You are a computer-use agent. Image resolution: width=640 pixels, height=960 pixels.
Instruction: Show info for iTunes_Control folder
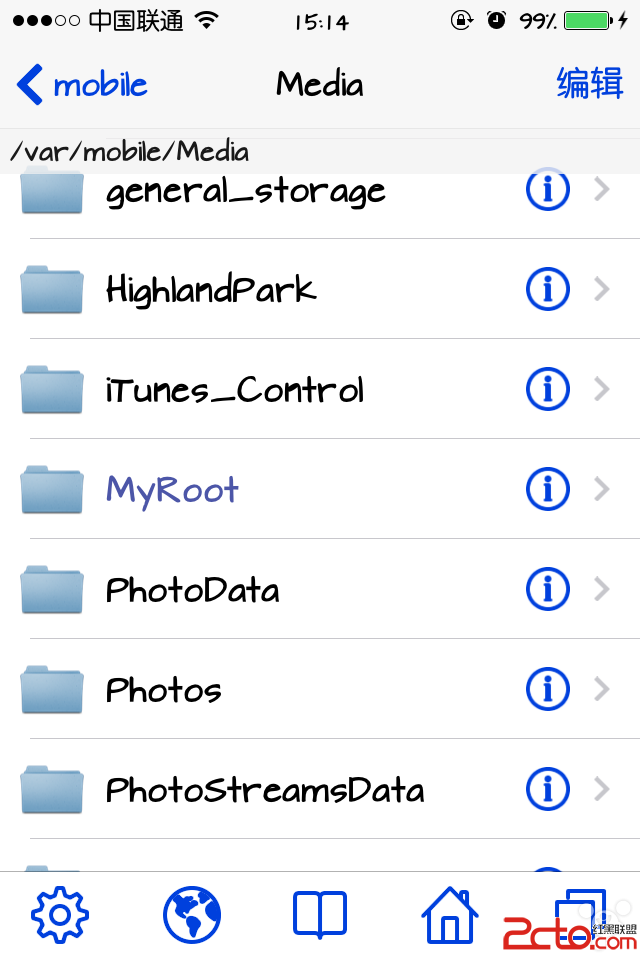(547, 390)
